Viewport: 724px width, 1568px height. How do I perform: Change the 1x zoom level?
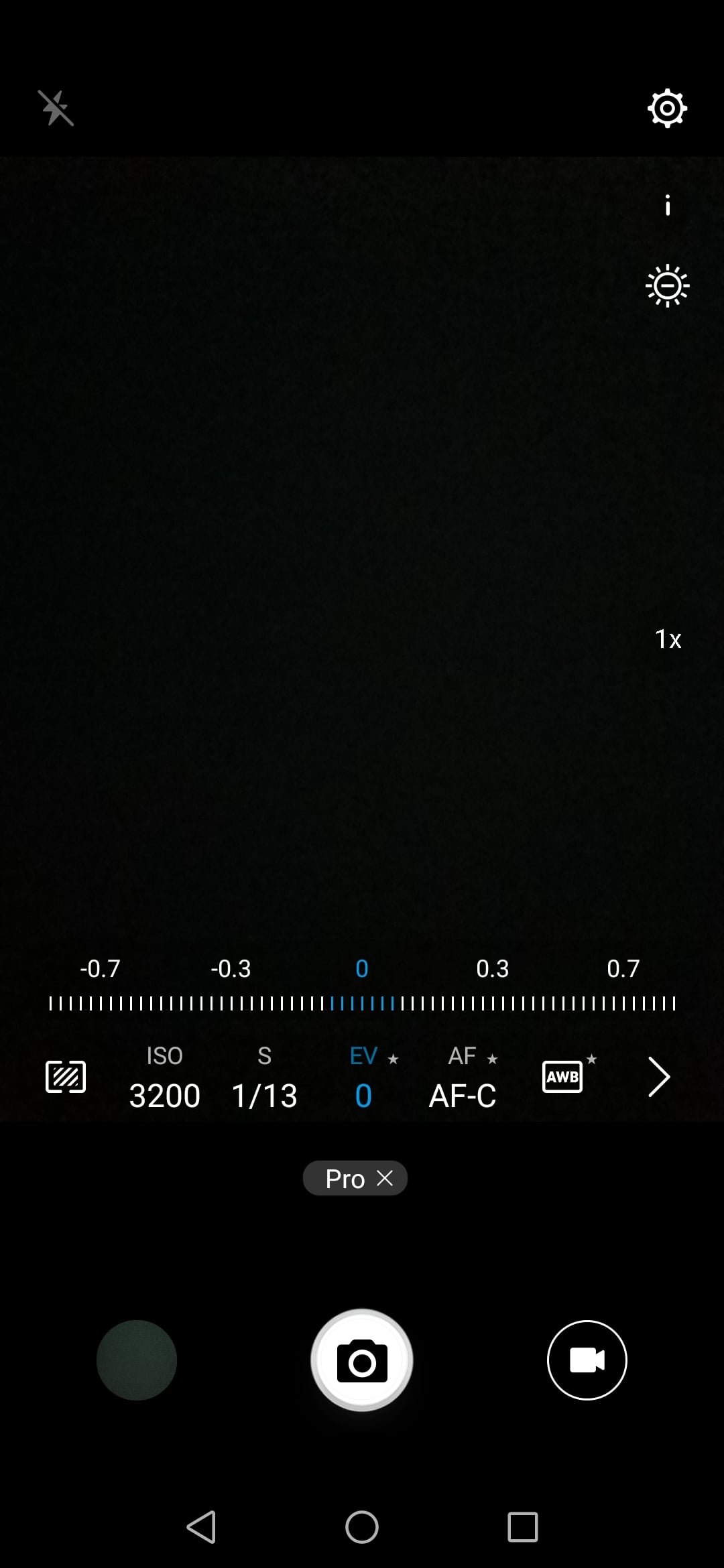668,639
